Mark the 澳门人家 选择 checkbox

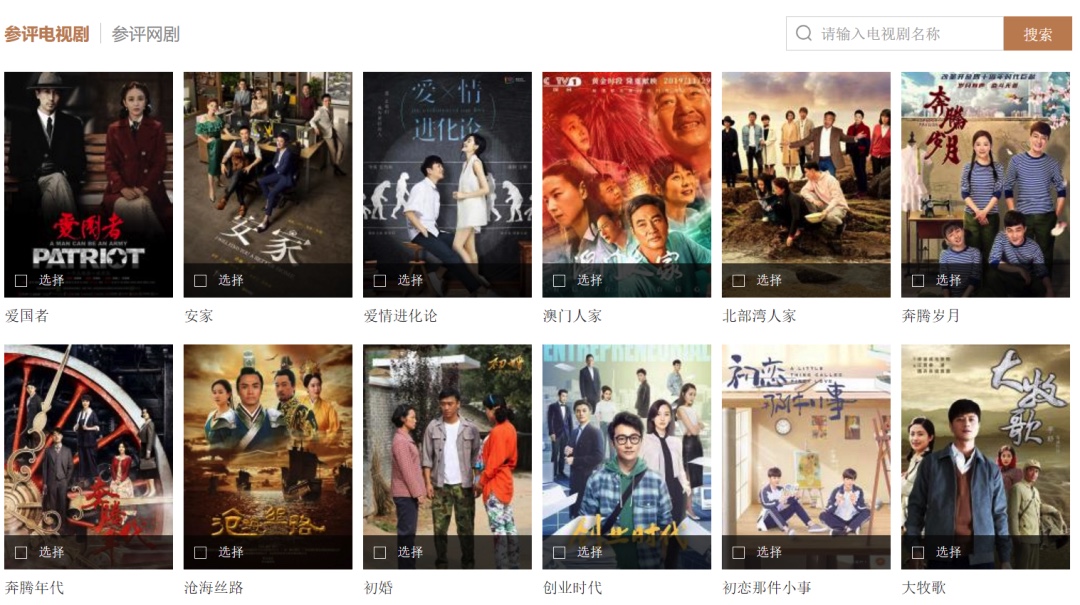click(559, 281)
